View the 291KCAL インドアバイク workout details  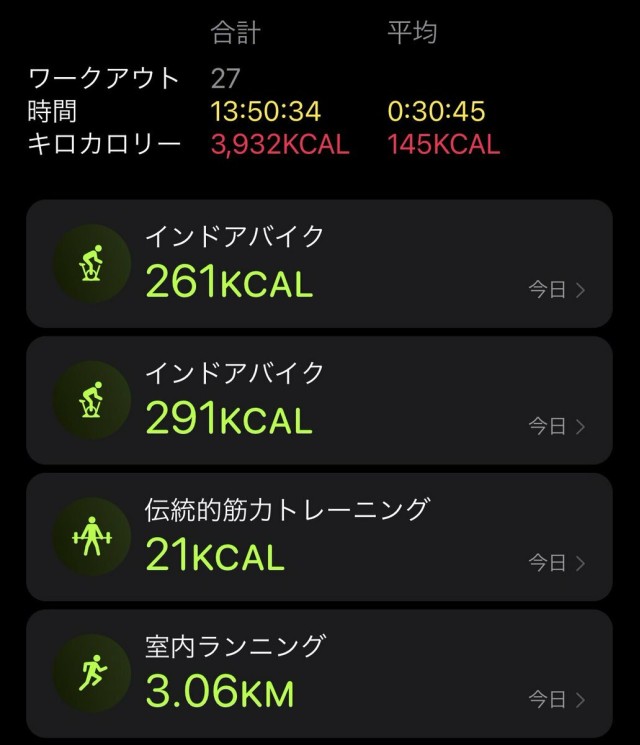tap(318, 400)
